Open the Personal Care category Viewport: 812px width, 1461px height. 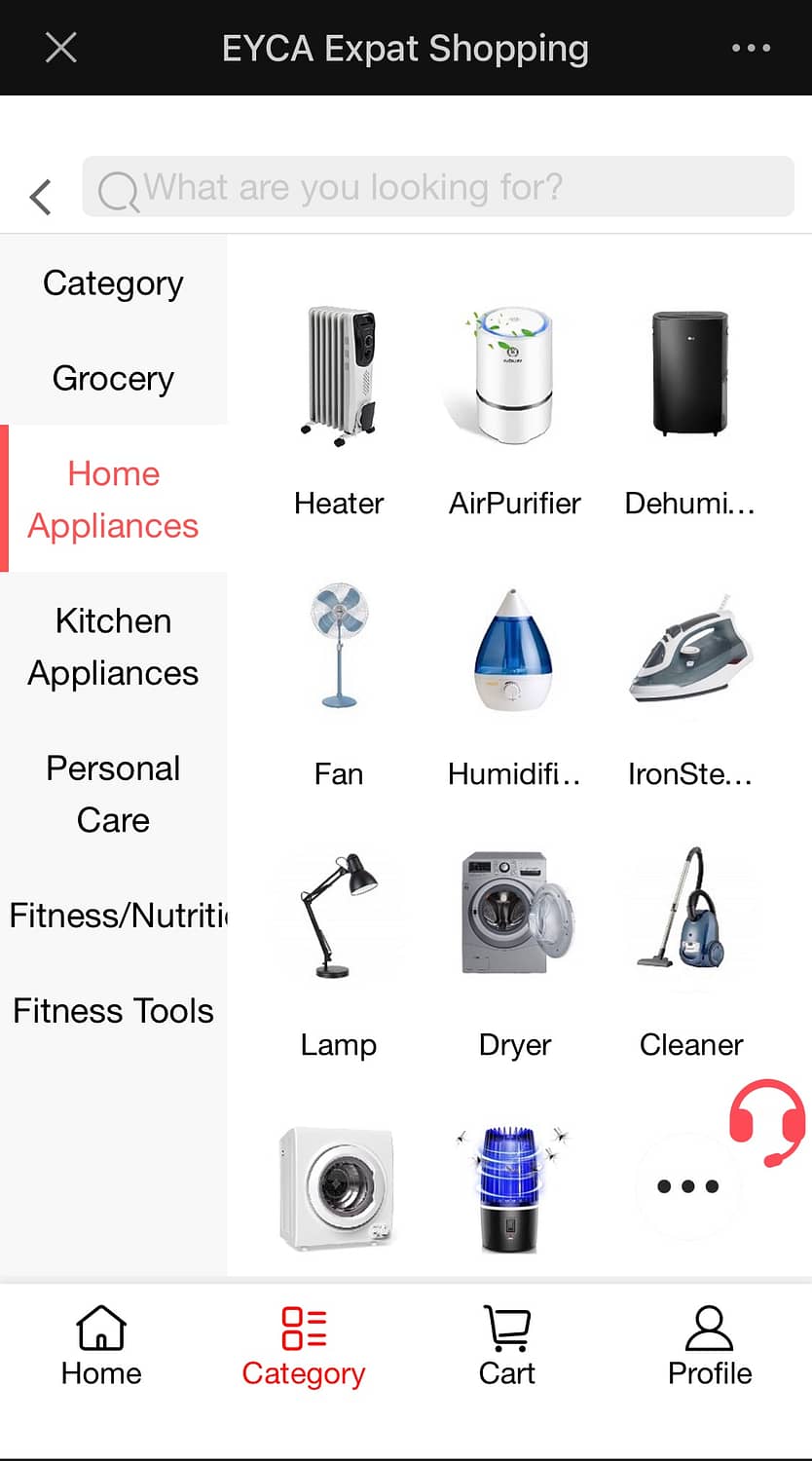(x=113, y=794)
